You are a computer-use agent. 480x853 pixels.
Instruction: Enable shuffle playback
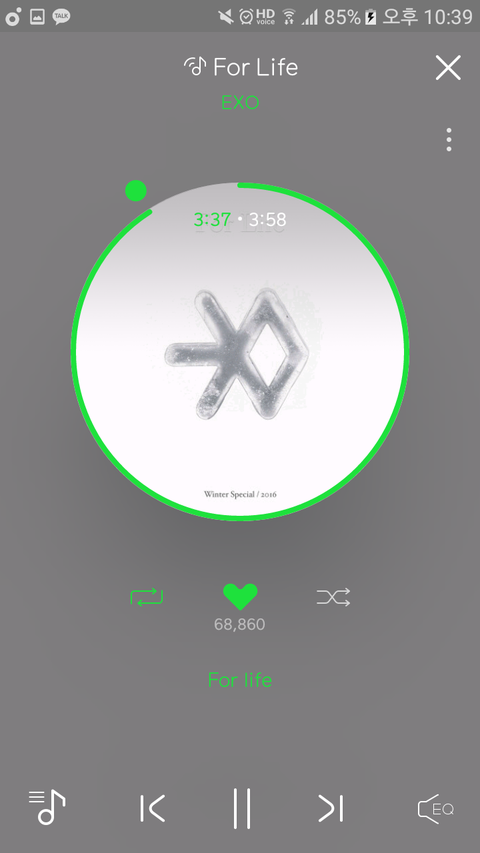point(333,597)
